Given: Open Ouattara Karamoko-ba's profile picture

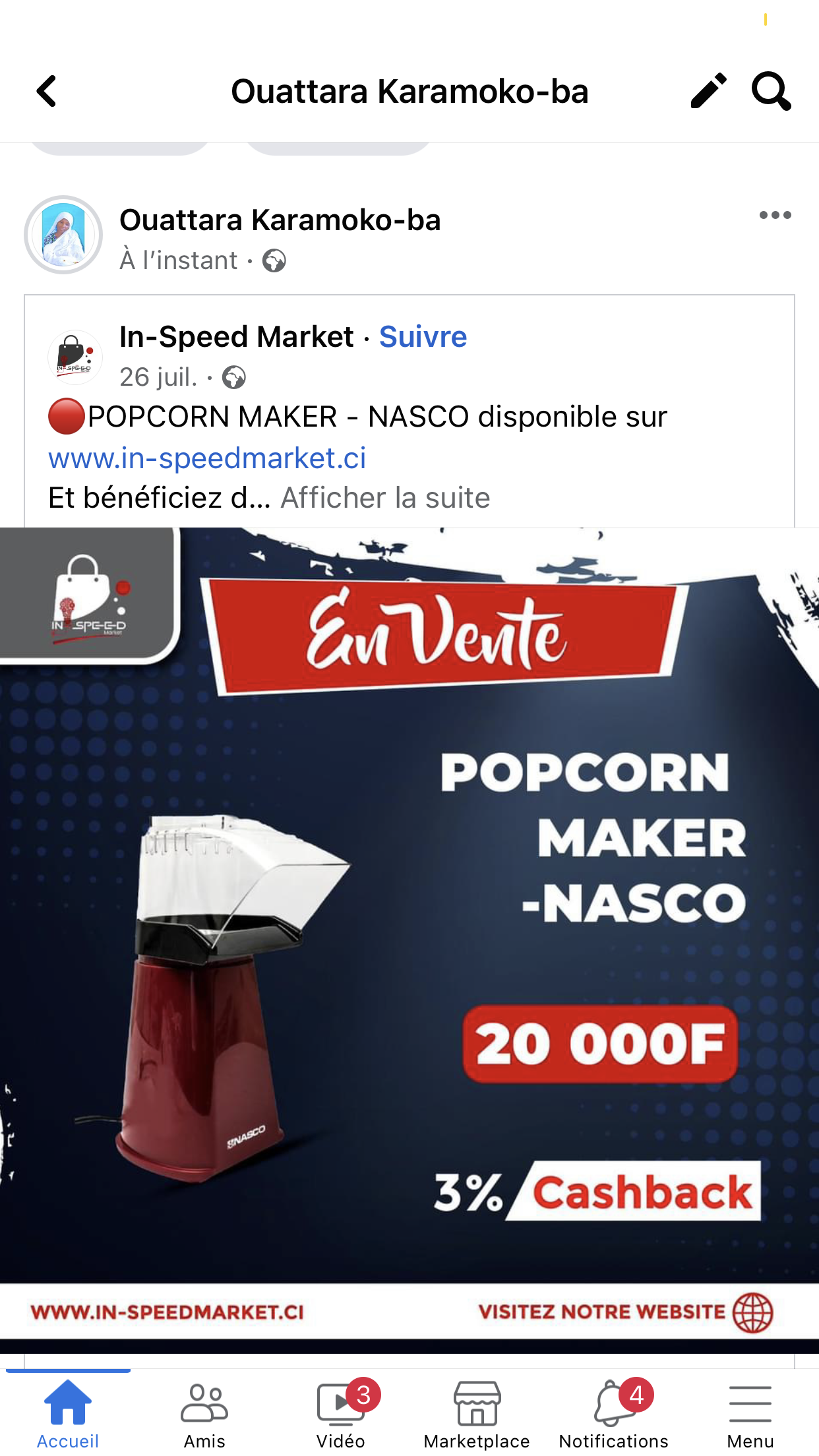Looking at the screenshot, I should pyautogui.click(x=63, y=235).
